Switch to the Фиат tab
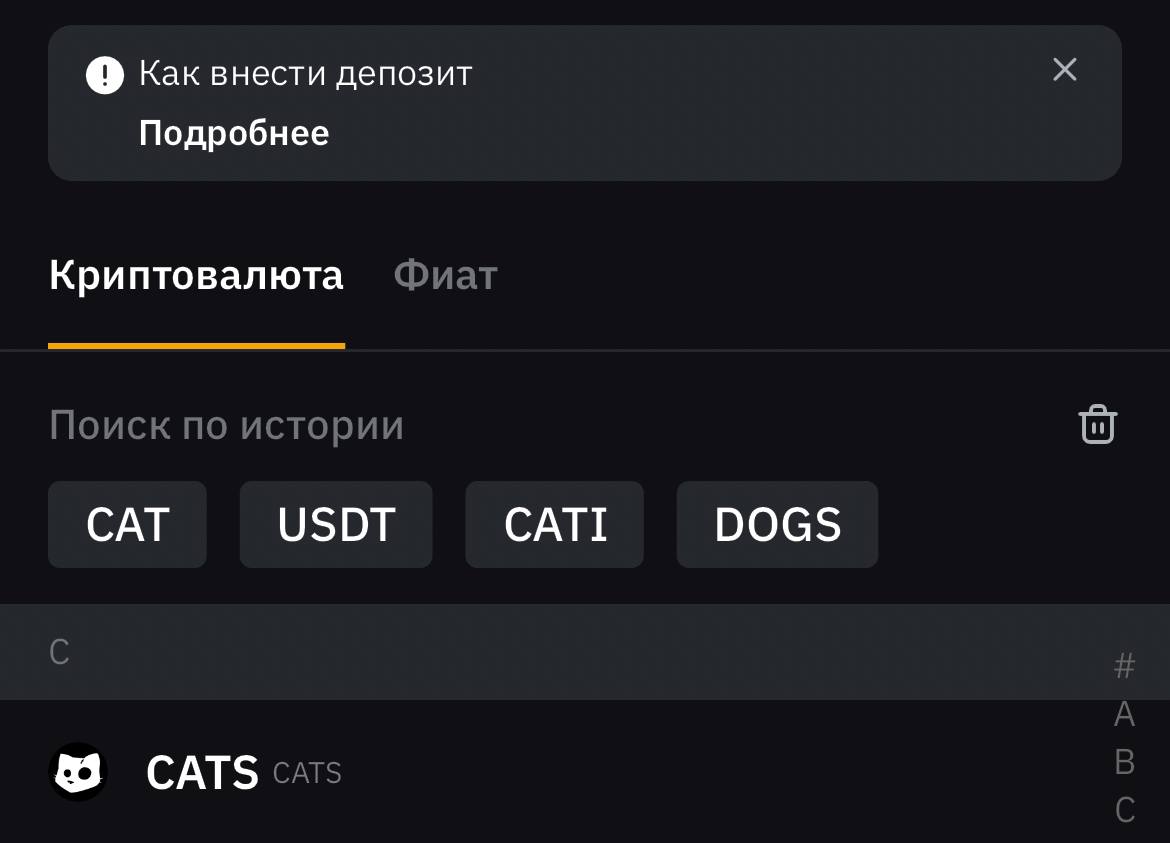The width and height of the screenshot is (1170, 843). pyautogui.click(x=445, y=275)
